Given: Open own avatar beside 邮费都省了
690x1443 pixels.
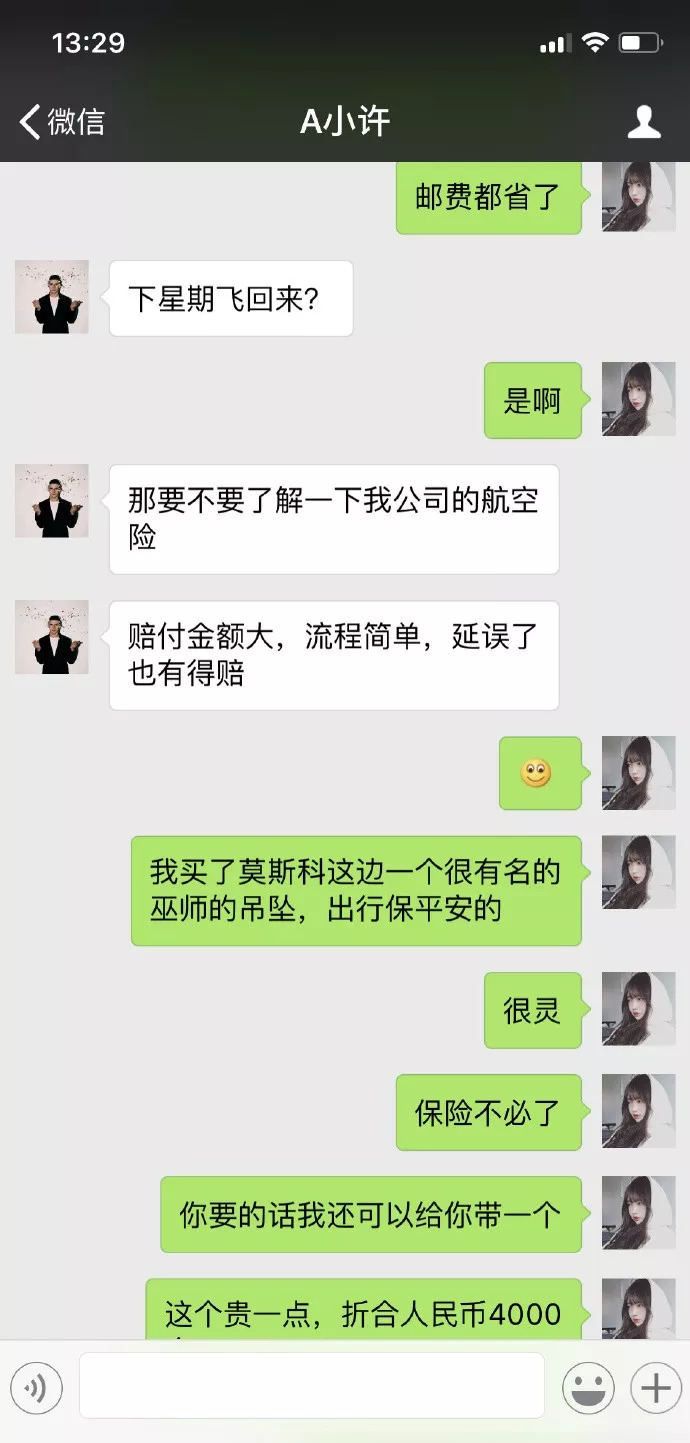Looking at the screenshot, I should [638, 196].
